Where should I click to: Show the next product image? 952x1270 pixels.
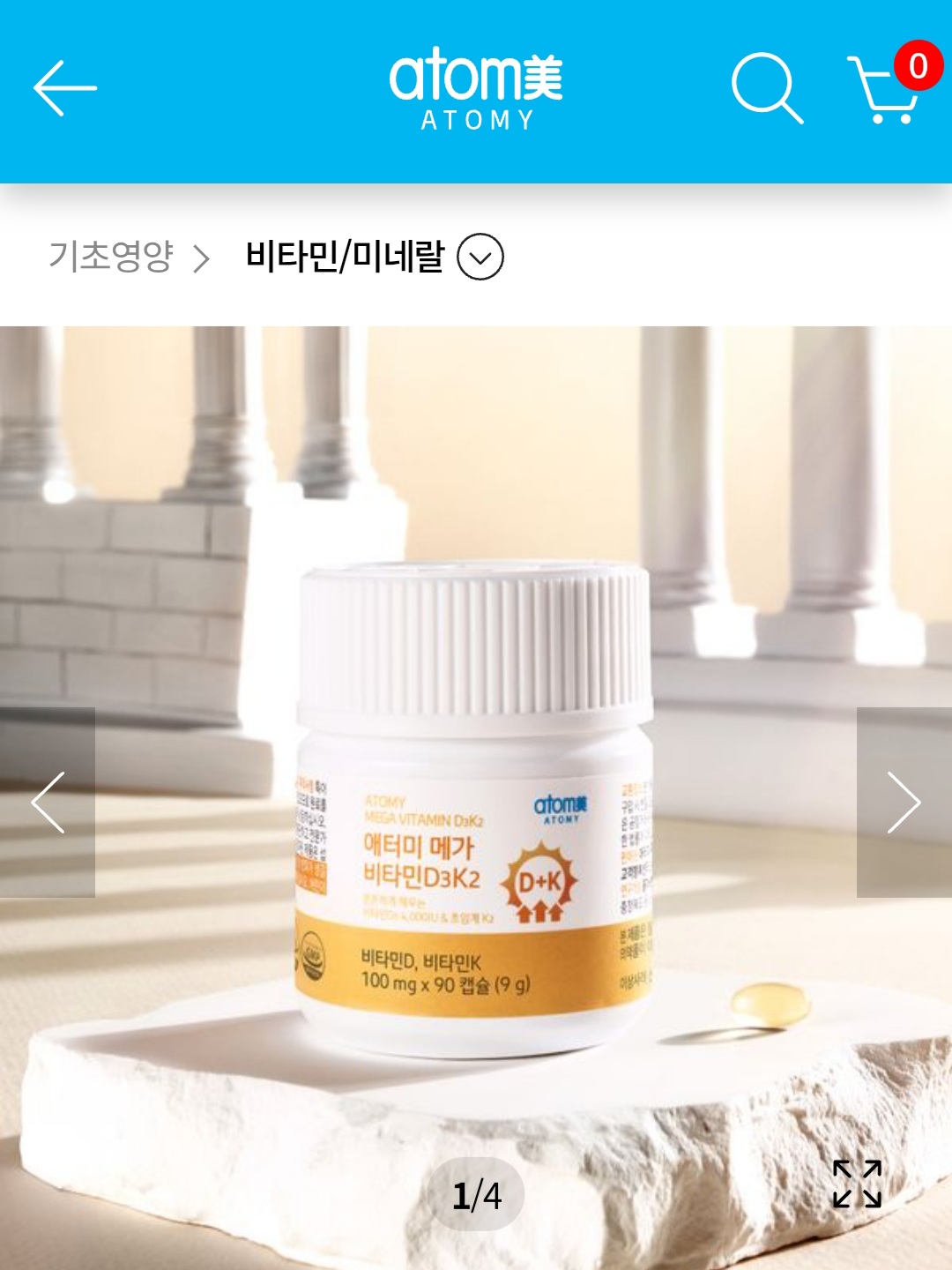coord(904,802)
